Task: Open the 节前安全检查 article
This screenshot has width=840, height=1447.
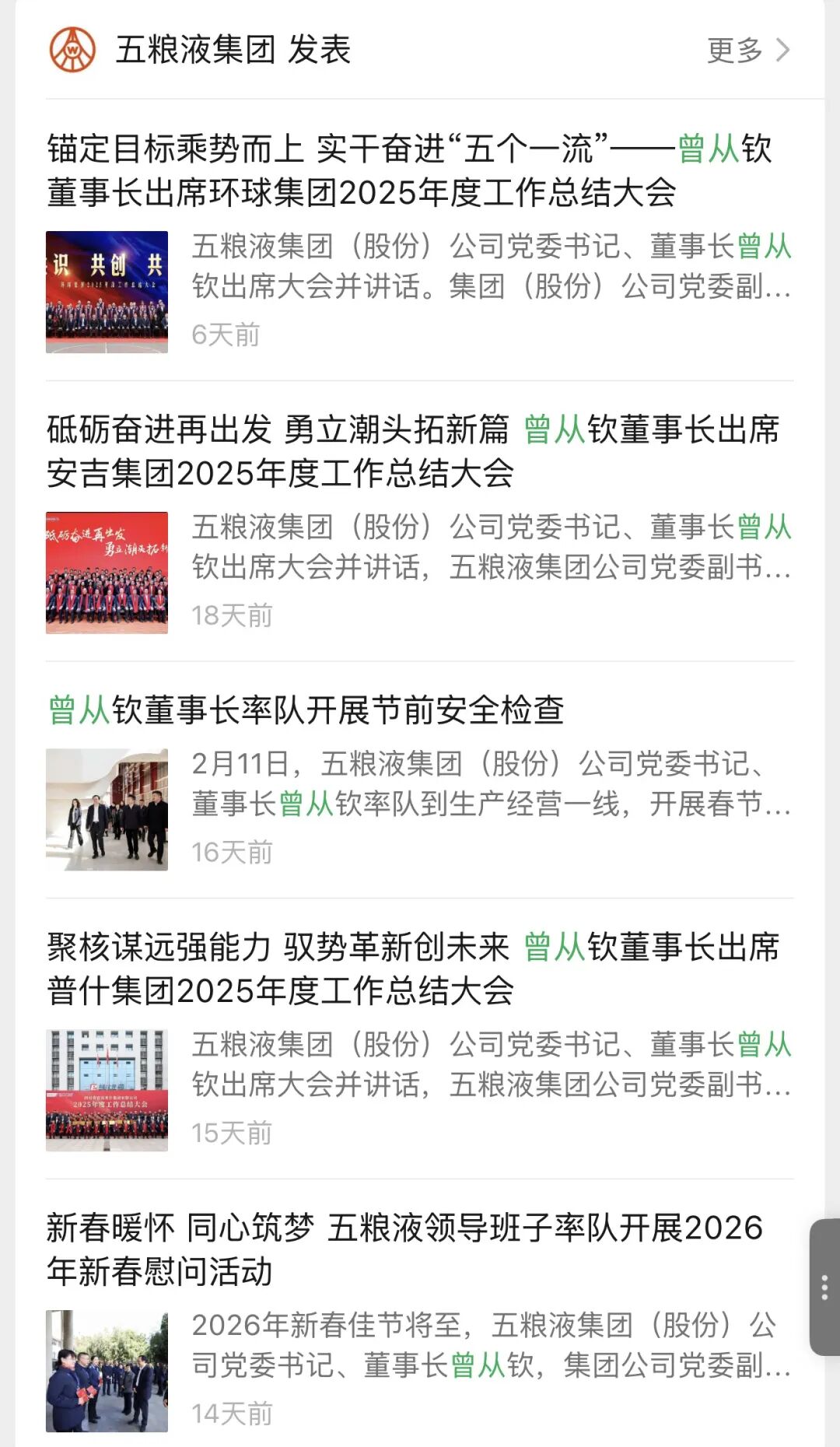Action: pos(306,709)
